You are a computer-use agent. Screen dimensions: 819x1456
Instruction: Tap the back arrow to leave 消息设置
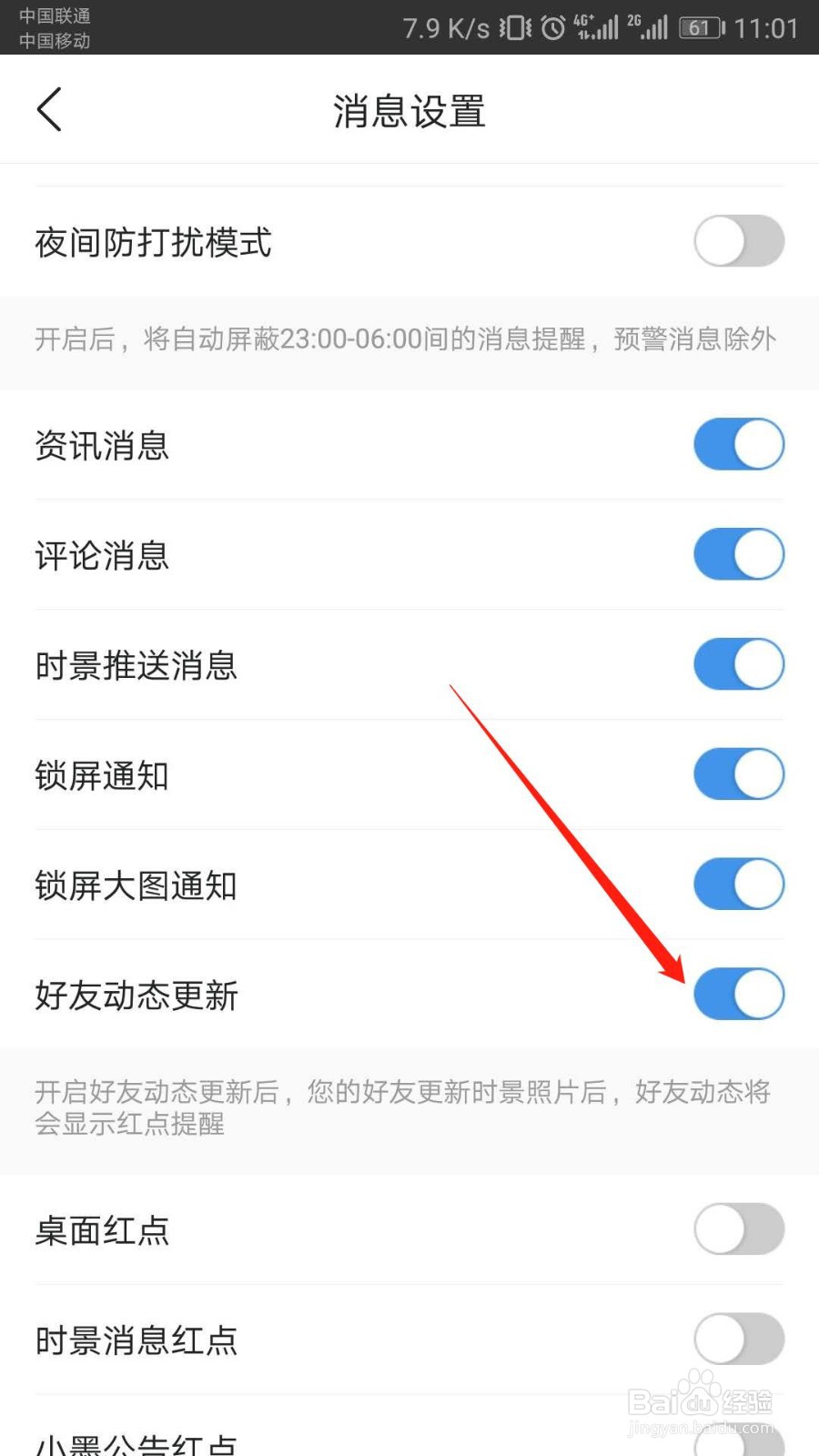(x=49, y=109)
